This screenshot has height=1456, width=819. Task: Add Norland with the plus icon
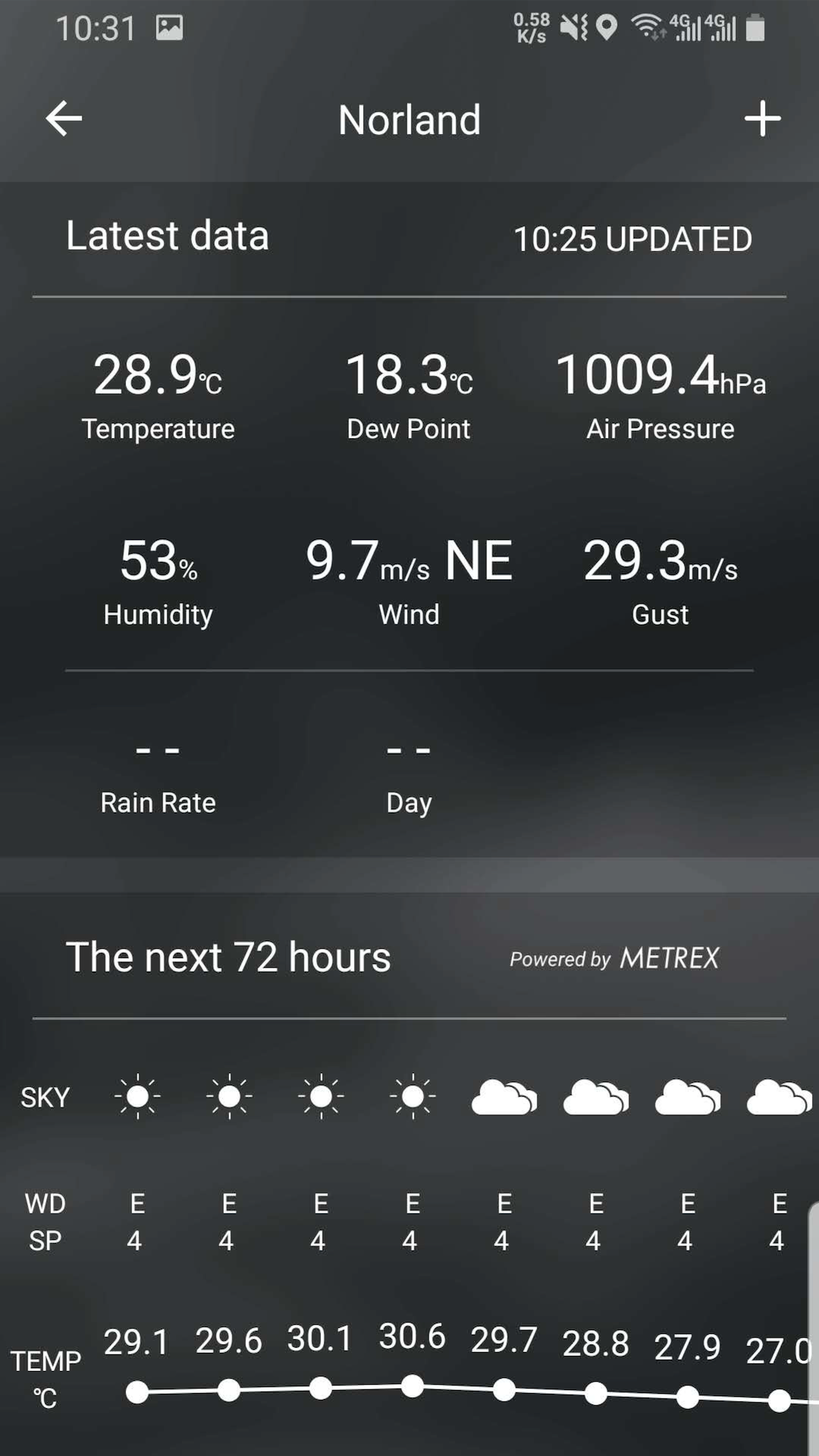coord(762,119)
